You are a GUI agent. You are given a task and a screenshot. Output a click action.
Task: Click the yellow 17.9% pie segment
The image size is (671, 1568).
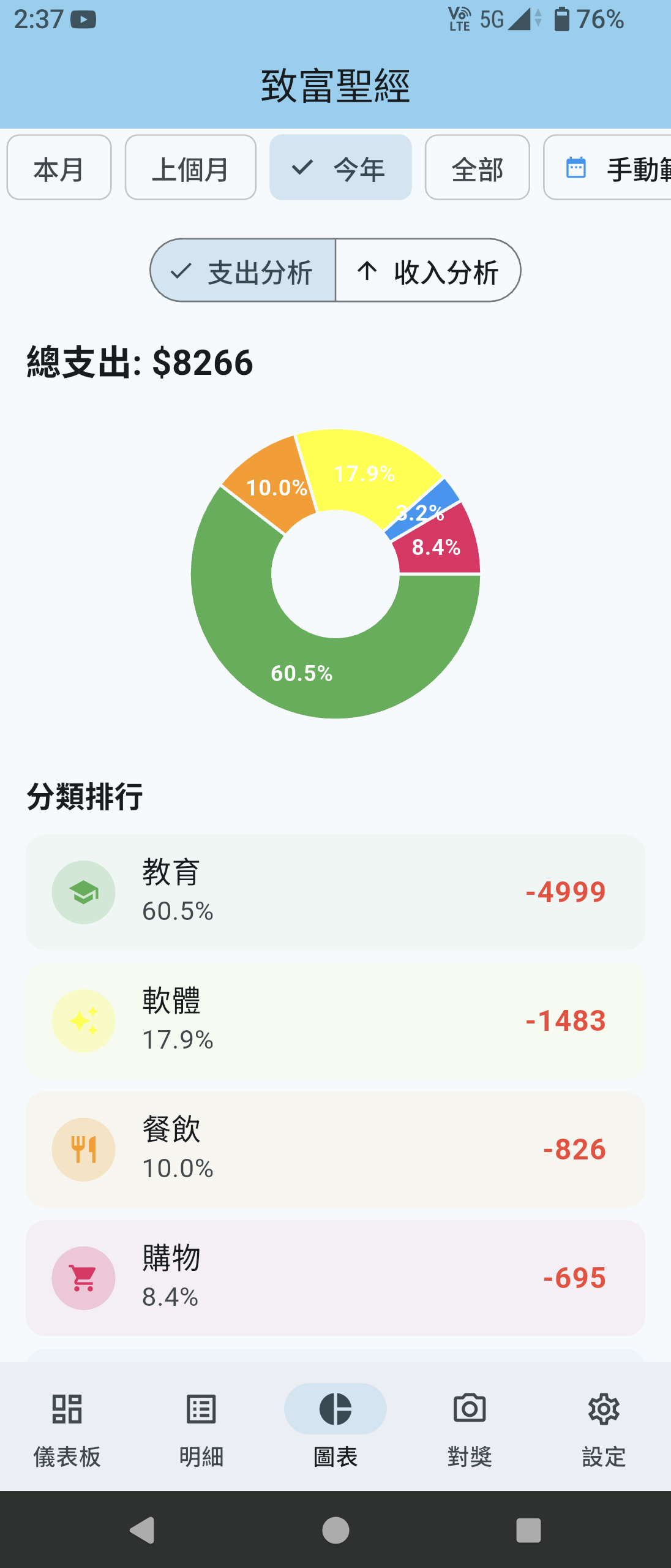pos(364,475)
